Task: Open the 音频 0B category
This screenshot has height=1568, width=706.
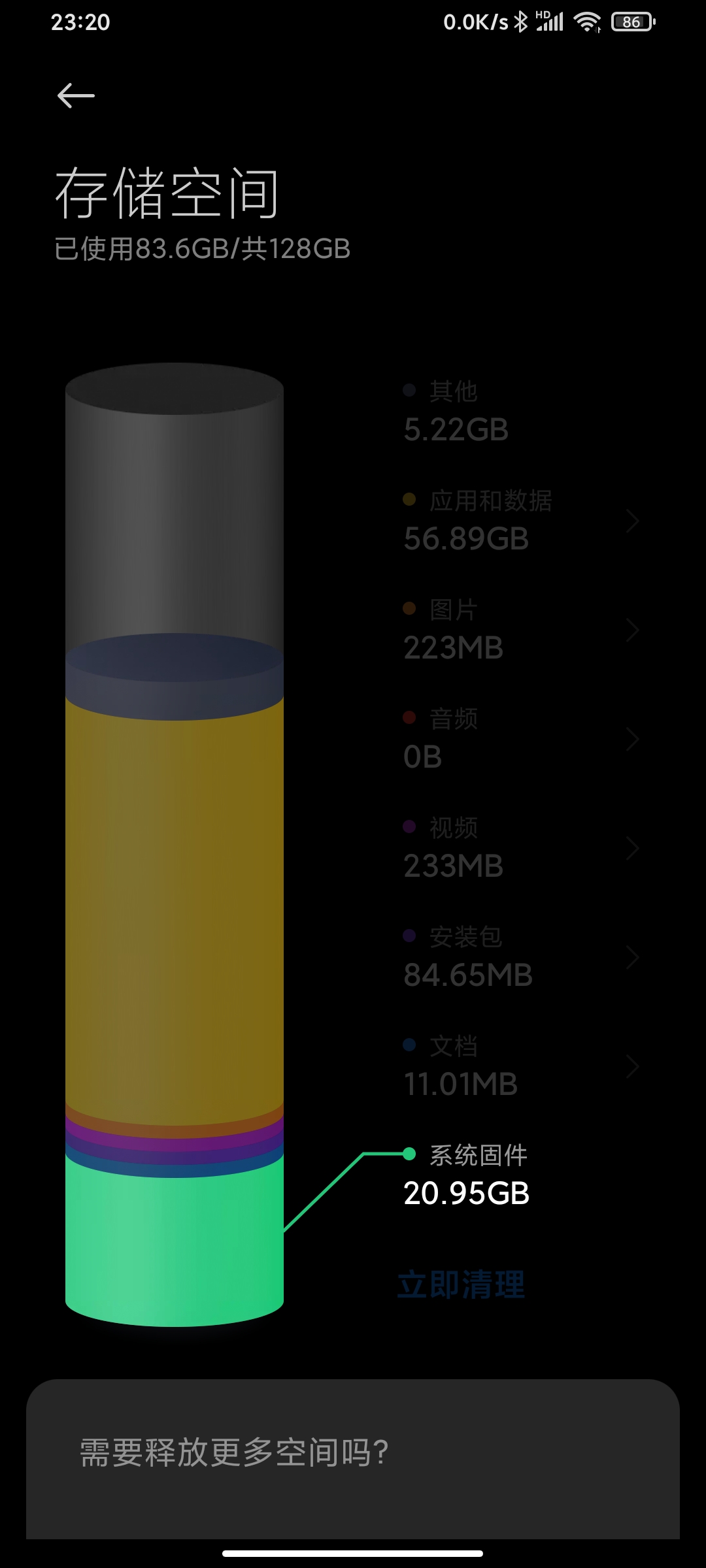Action: [x=521, y=739]
